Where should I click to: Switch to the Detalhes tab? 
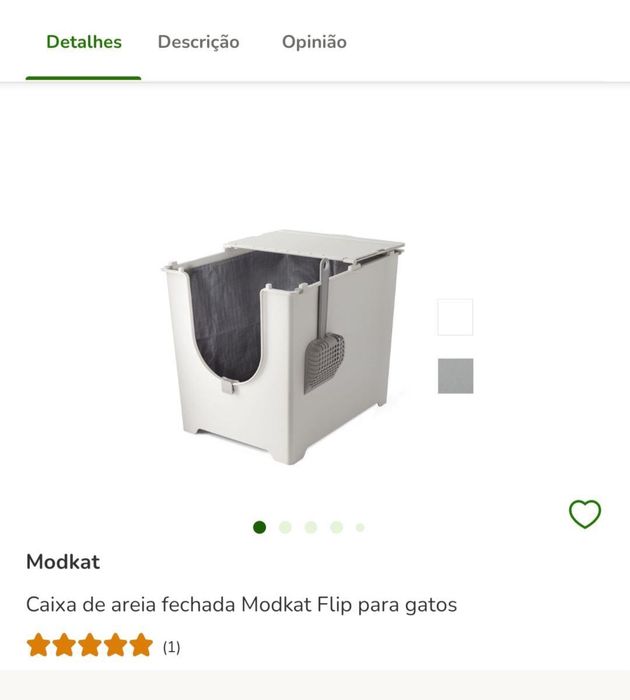tap(84, 42)
